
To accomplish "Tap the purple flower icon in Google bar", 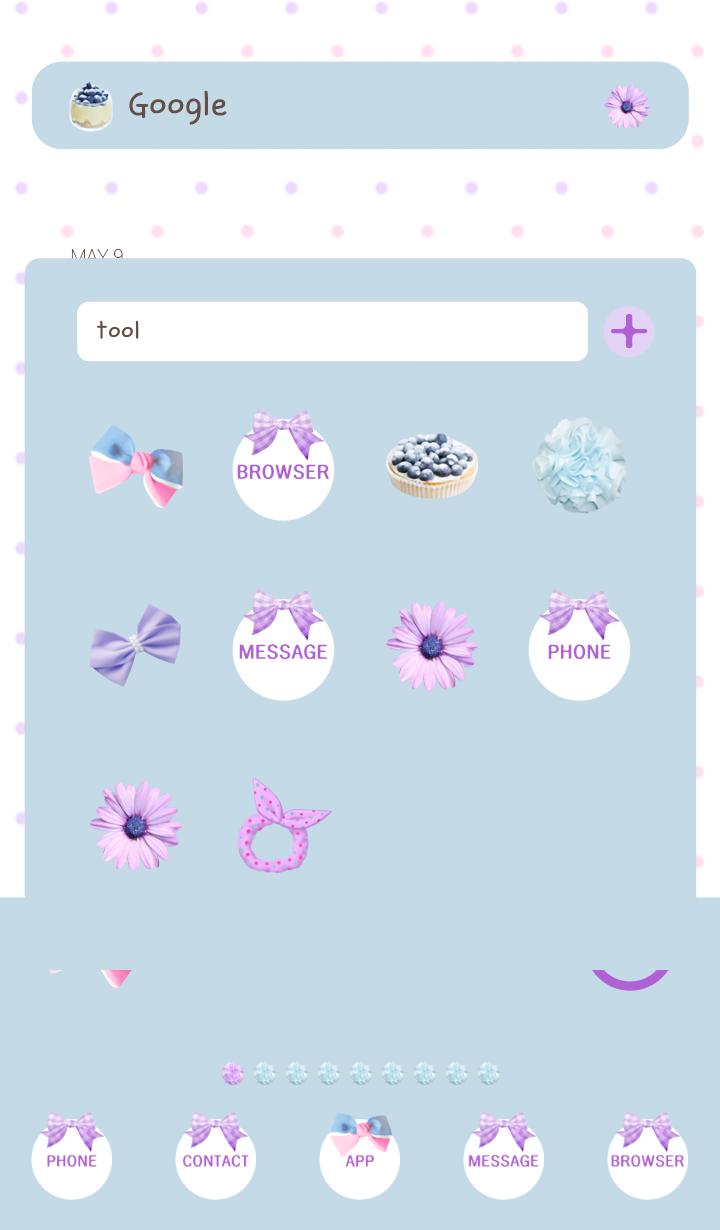I will 627,106.
